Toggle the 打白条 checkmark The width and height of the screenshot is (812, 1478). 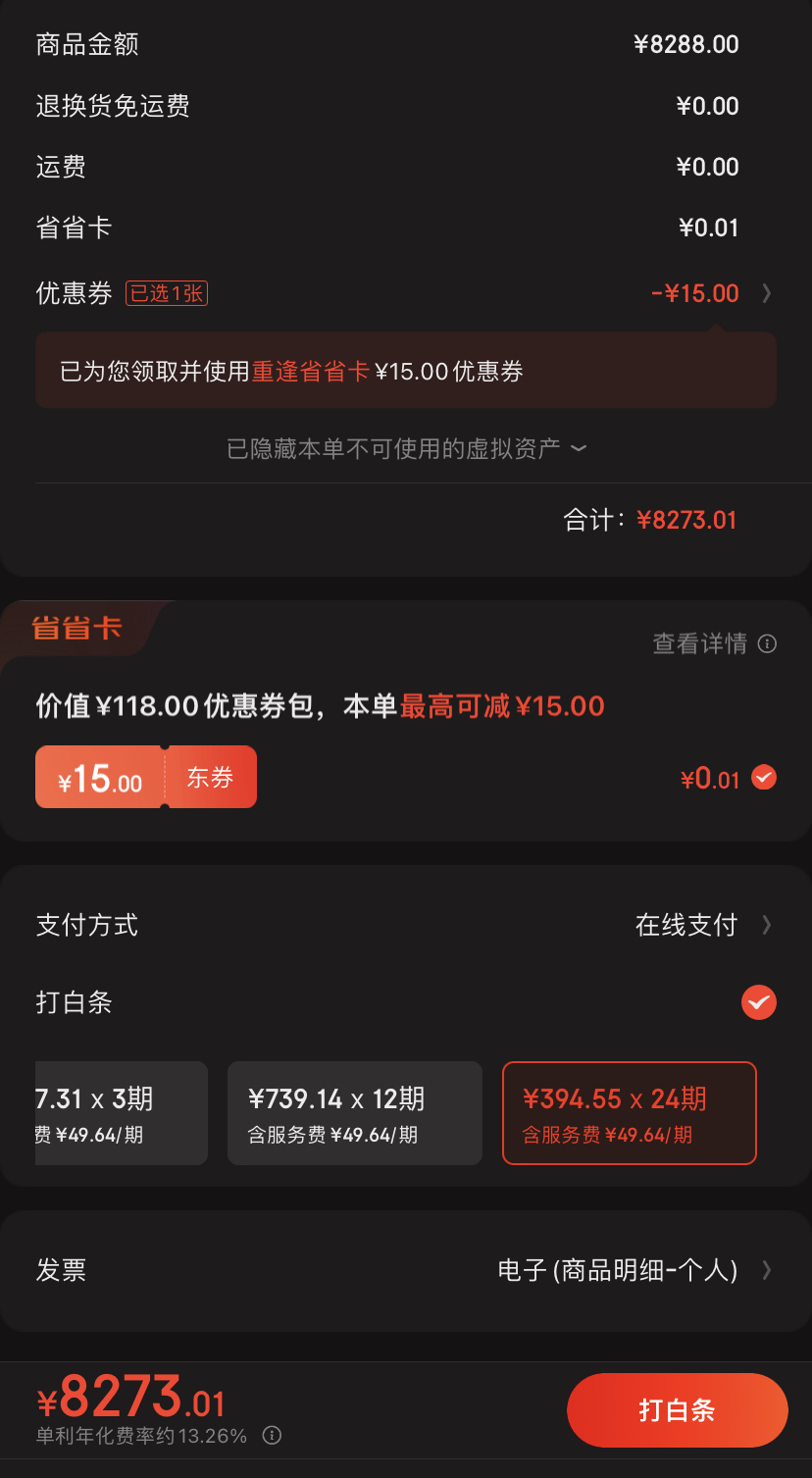pyautogui.click(x=758, y=1002)
